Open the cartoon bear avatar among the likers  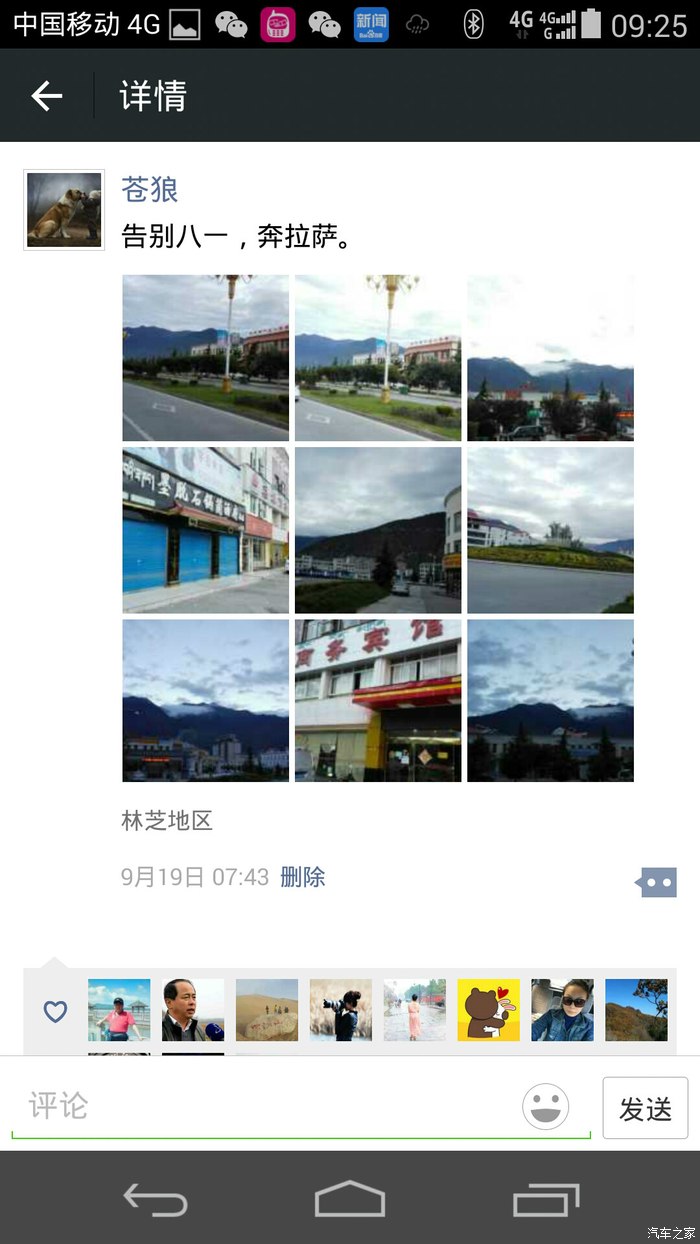coord(489,1010)
